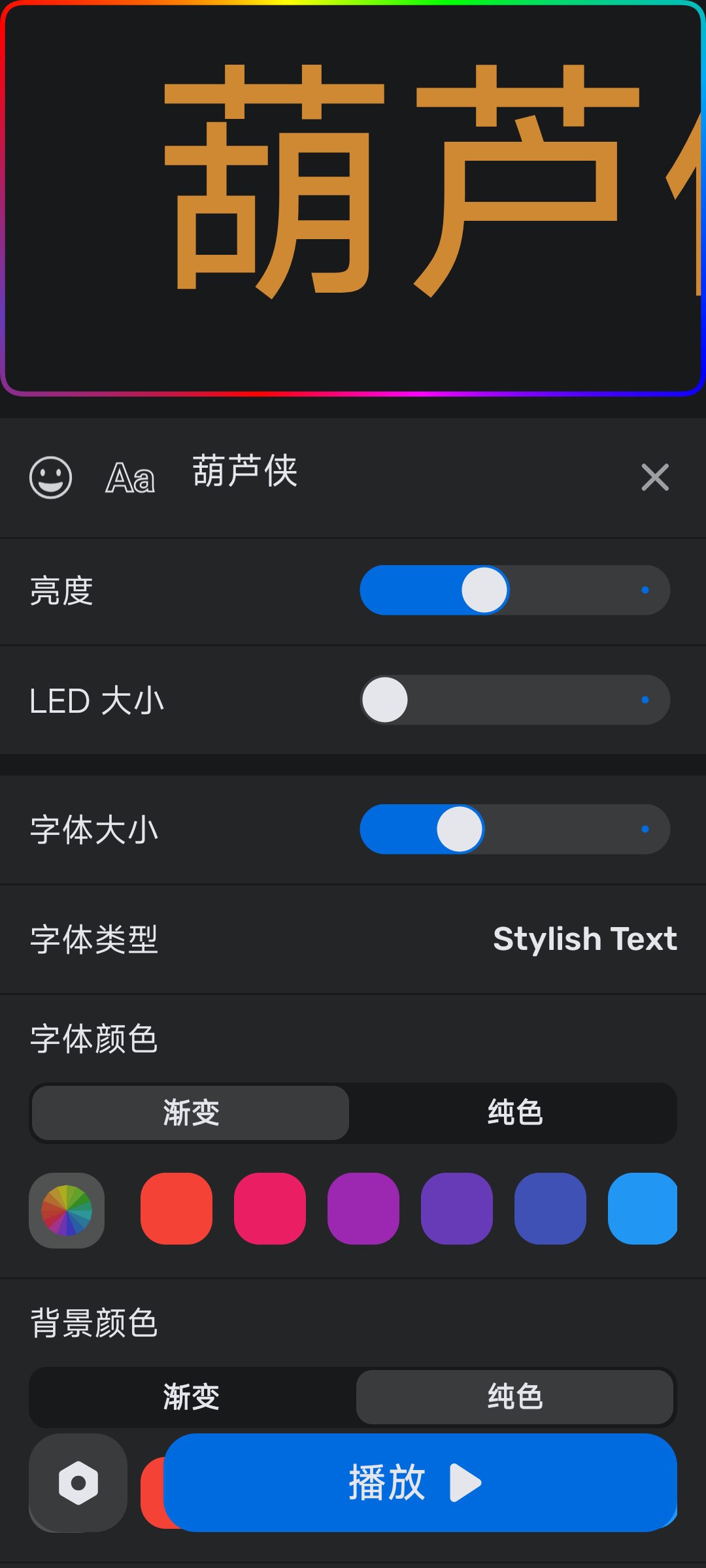Choose the light blue font color swatch
The image size is (706, 1568).
coord(643,1209)
